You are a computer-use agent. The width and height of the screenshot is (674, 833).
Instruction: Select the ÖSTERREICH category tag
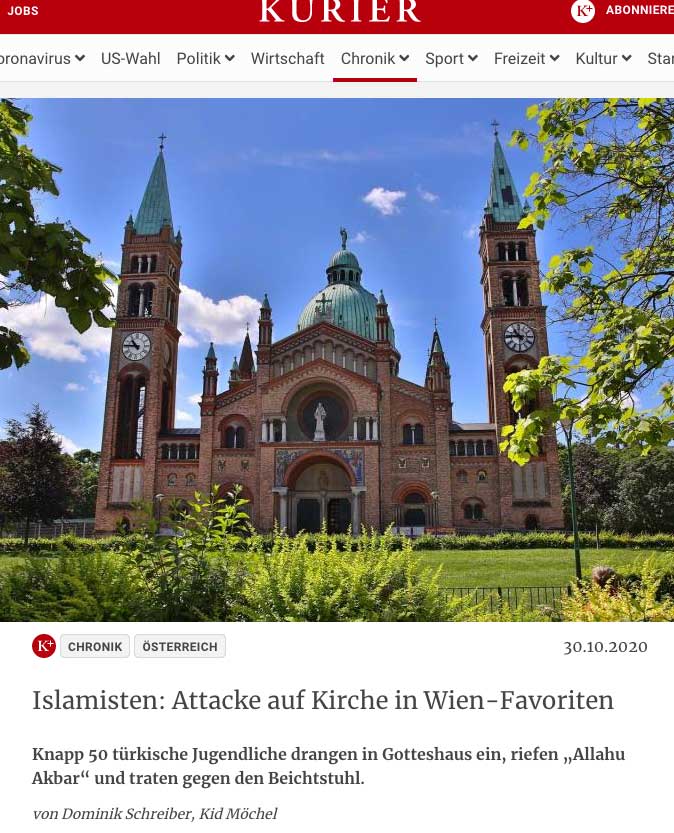180,647
